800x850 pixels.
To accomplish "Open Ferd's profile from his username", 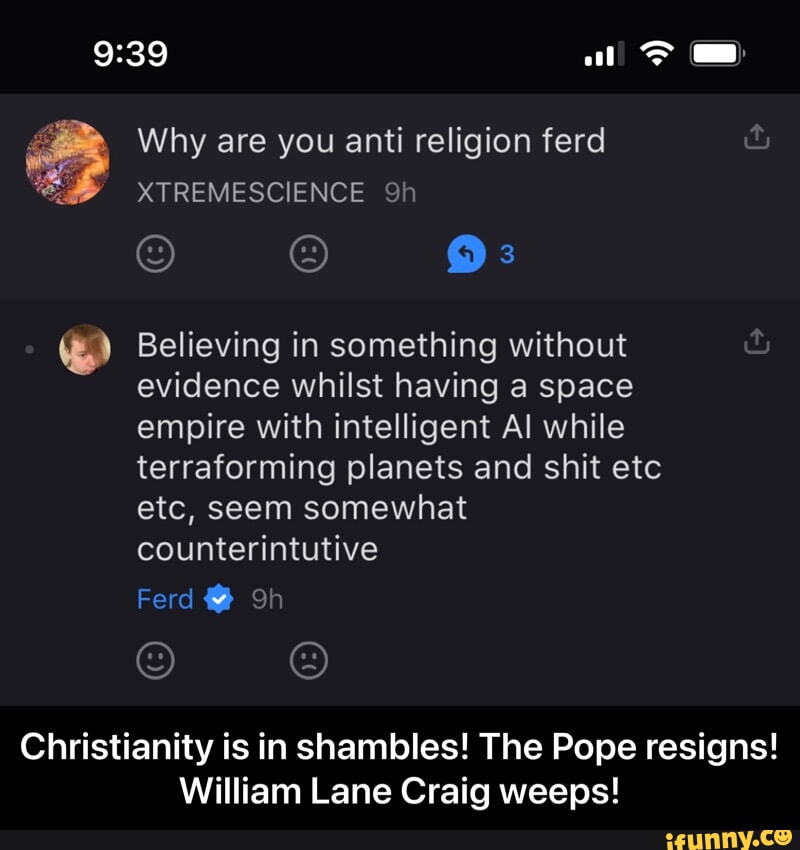I will point(165,599).
